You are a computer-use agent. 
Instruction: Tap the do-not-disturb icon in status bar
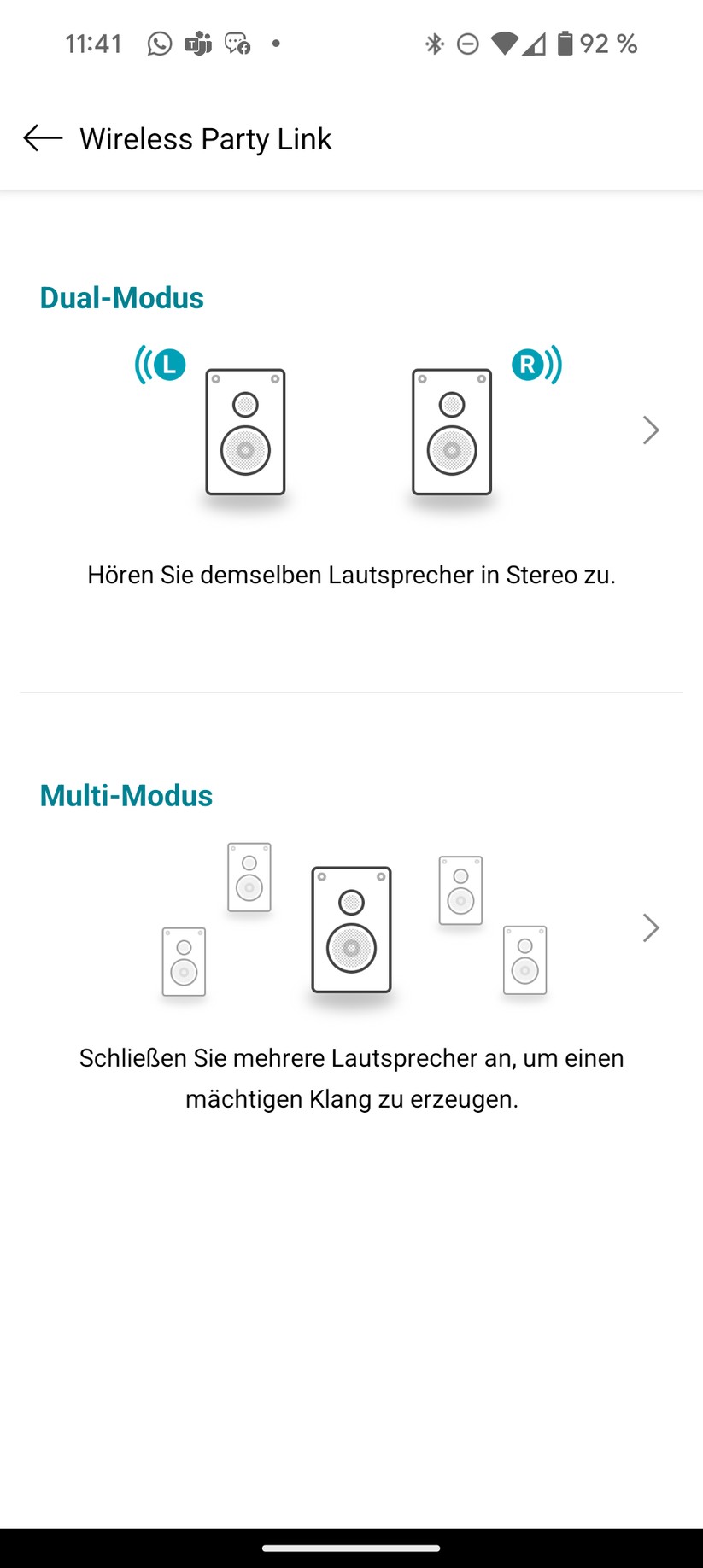[x=466, y=43]
